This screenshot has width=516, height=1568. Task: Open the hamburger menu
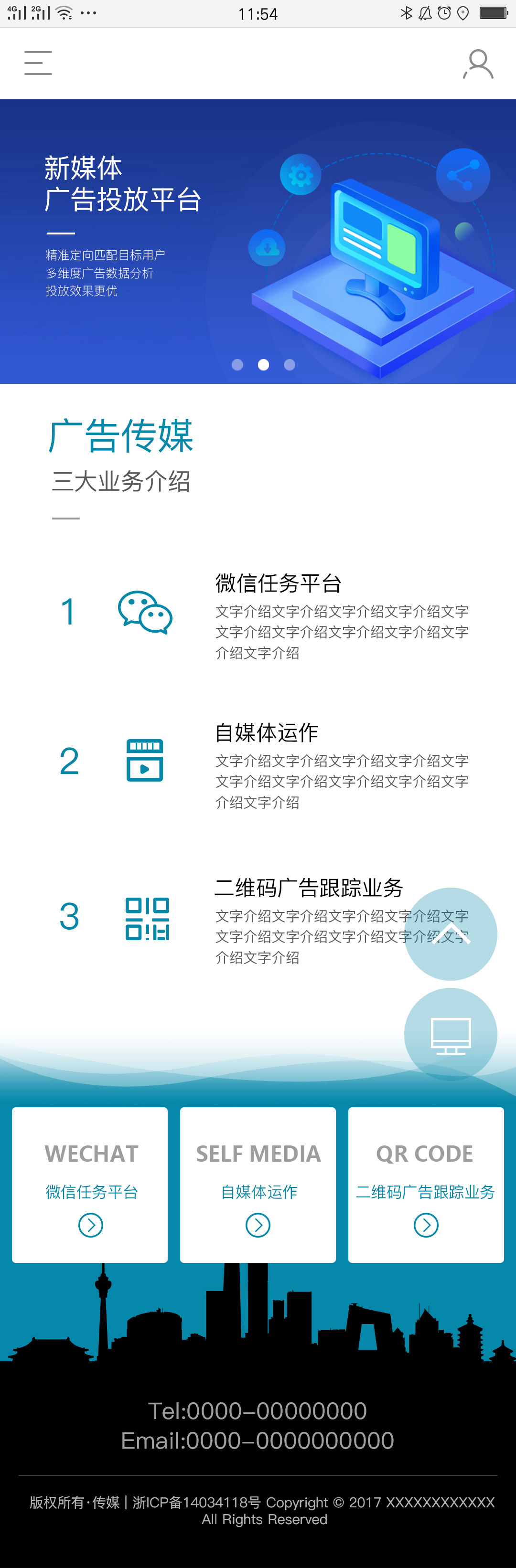38,64
